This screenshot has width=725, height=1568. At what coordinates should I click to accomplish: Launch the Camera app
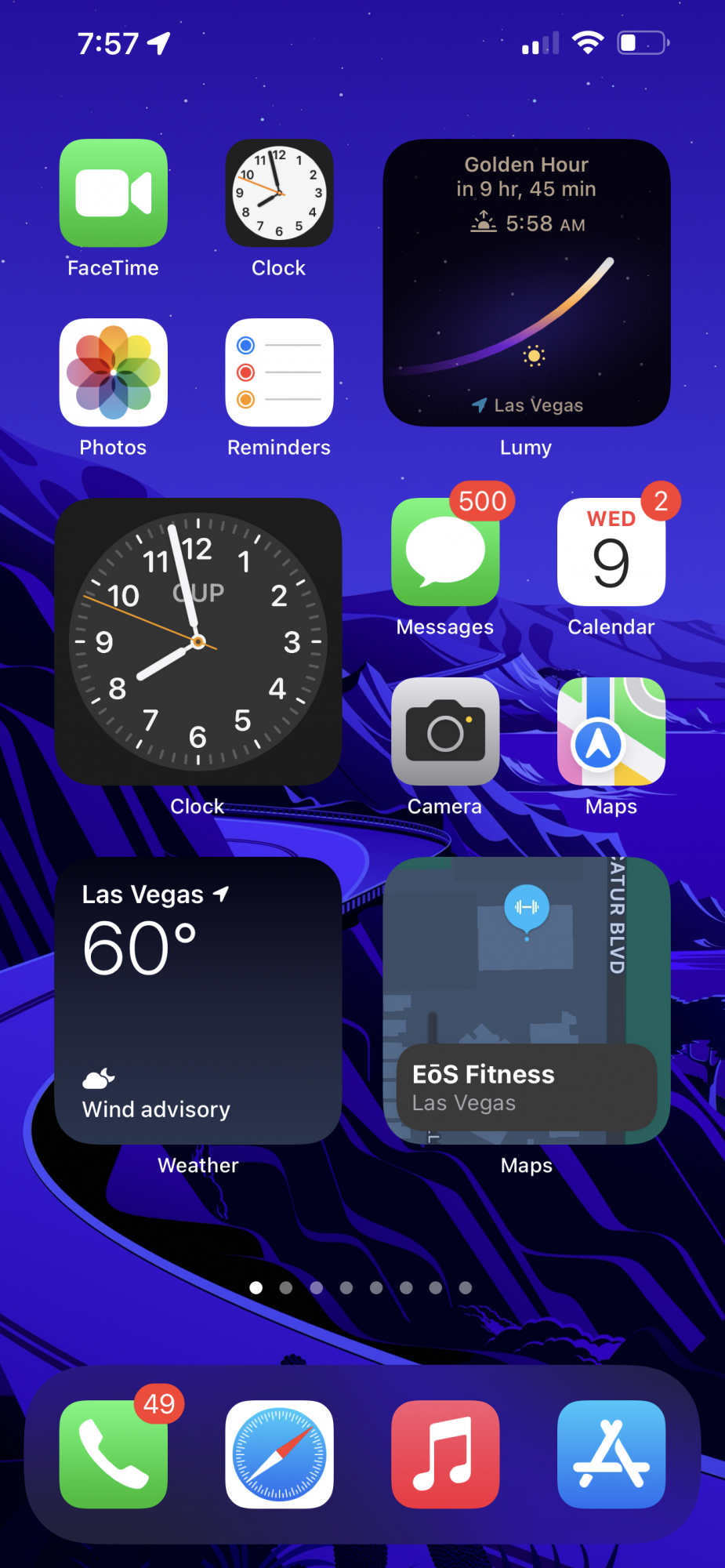[x=445, y=731]
